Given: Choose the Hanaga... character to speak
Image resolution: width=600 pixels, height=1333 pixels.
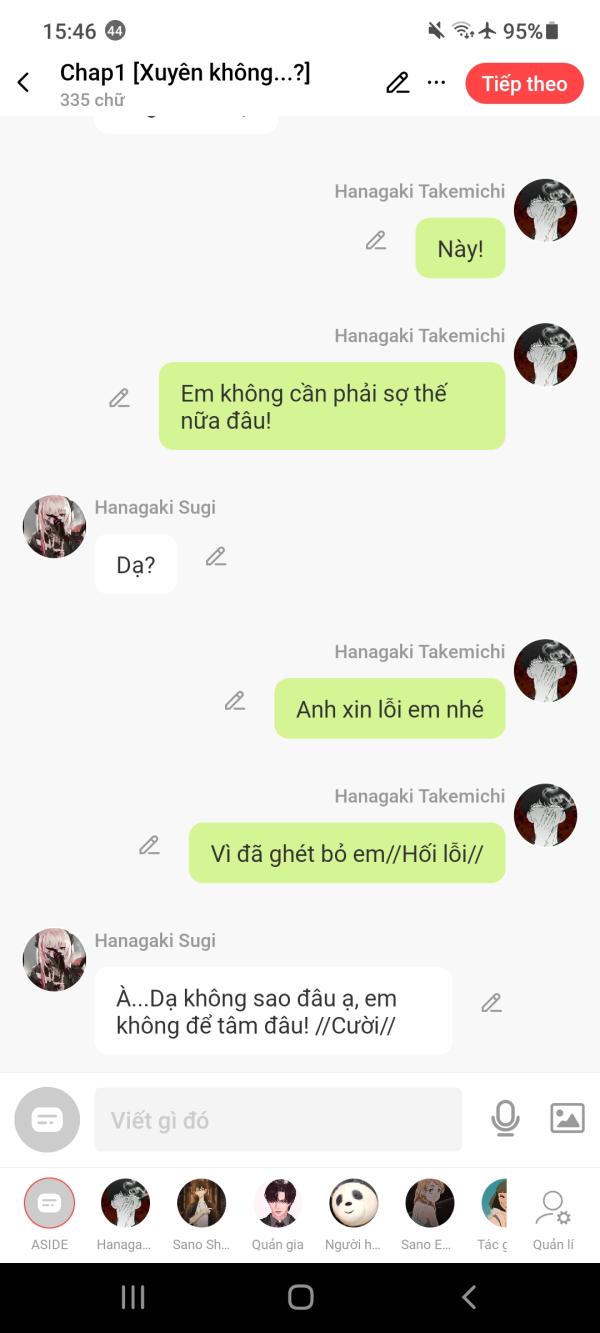Looking at the screenshot, I should (125, 1204).
